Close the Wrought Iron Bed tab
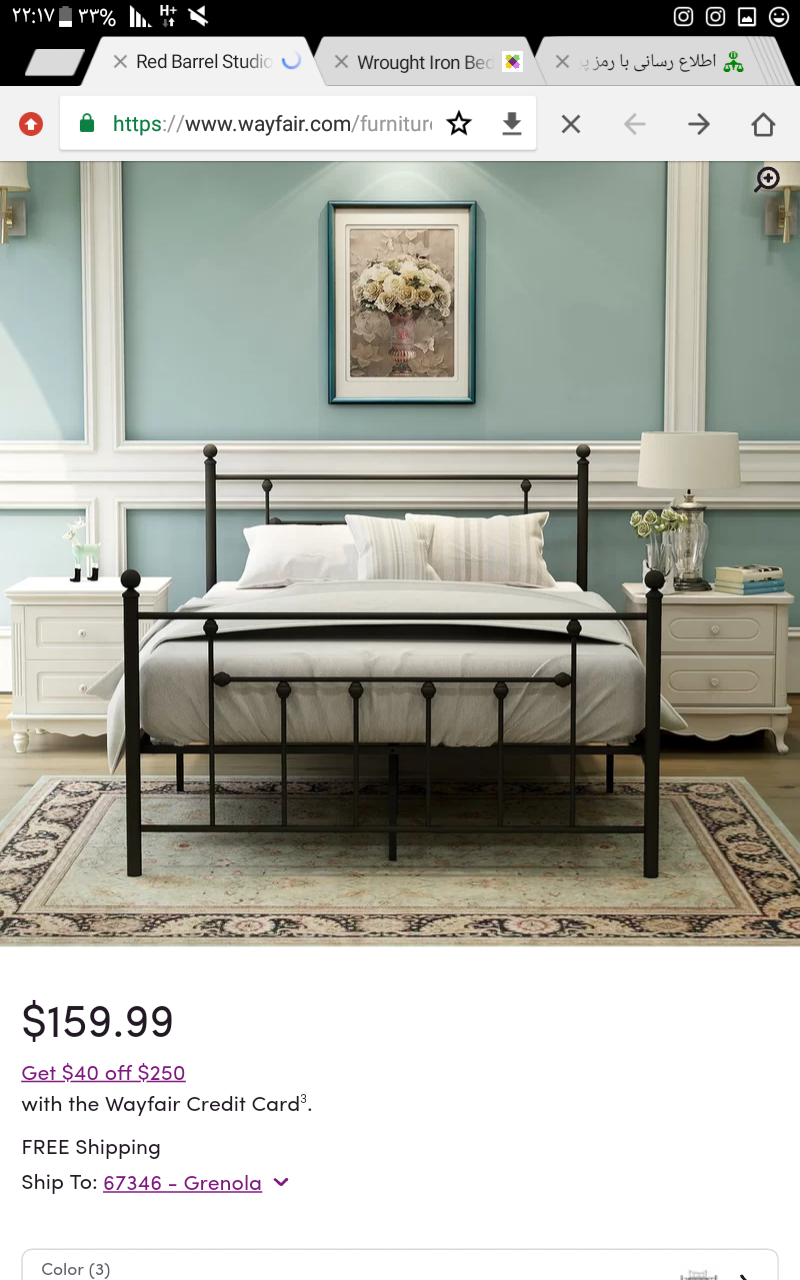 click(x=340, y=62)
